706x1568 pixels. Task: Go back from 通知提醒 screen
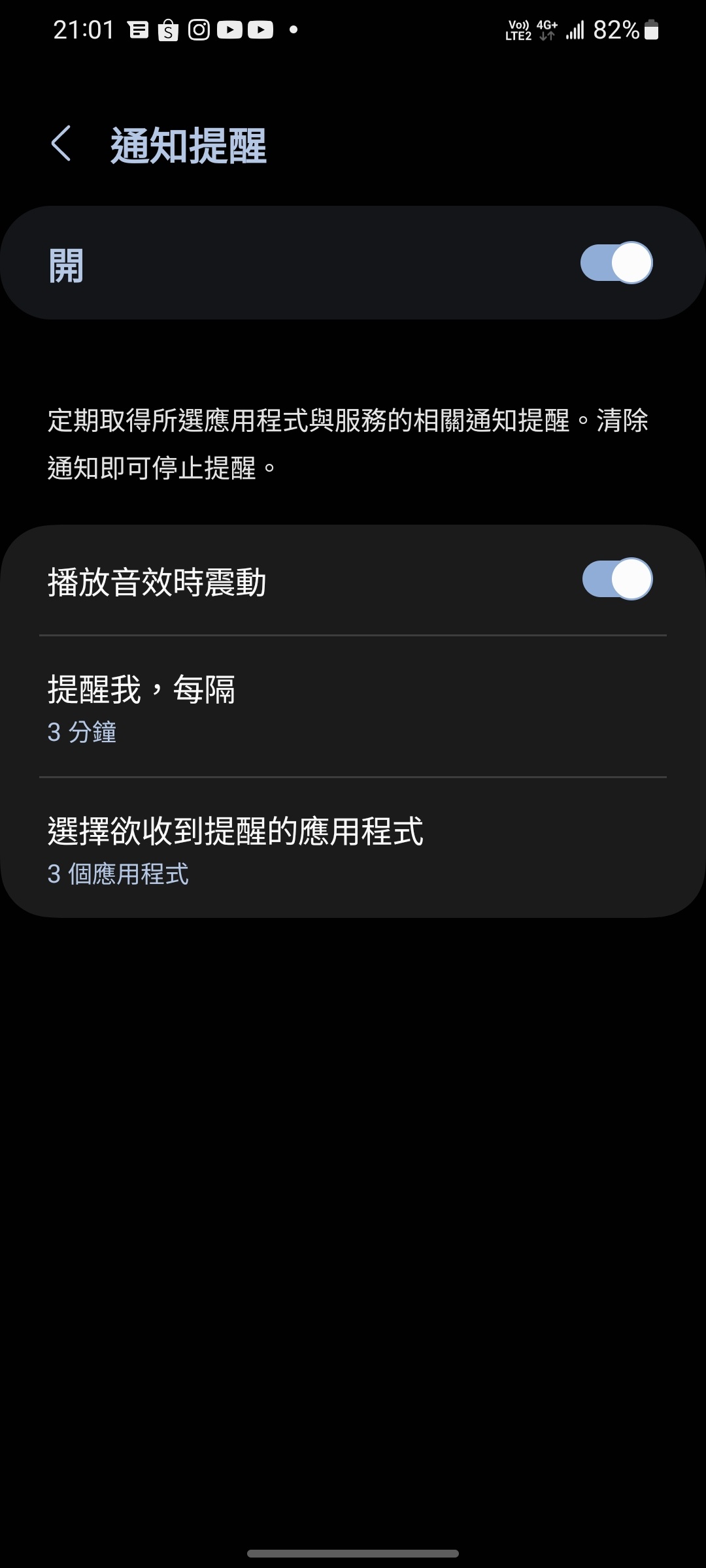[x=61, y=144]
